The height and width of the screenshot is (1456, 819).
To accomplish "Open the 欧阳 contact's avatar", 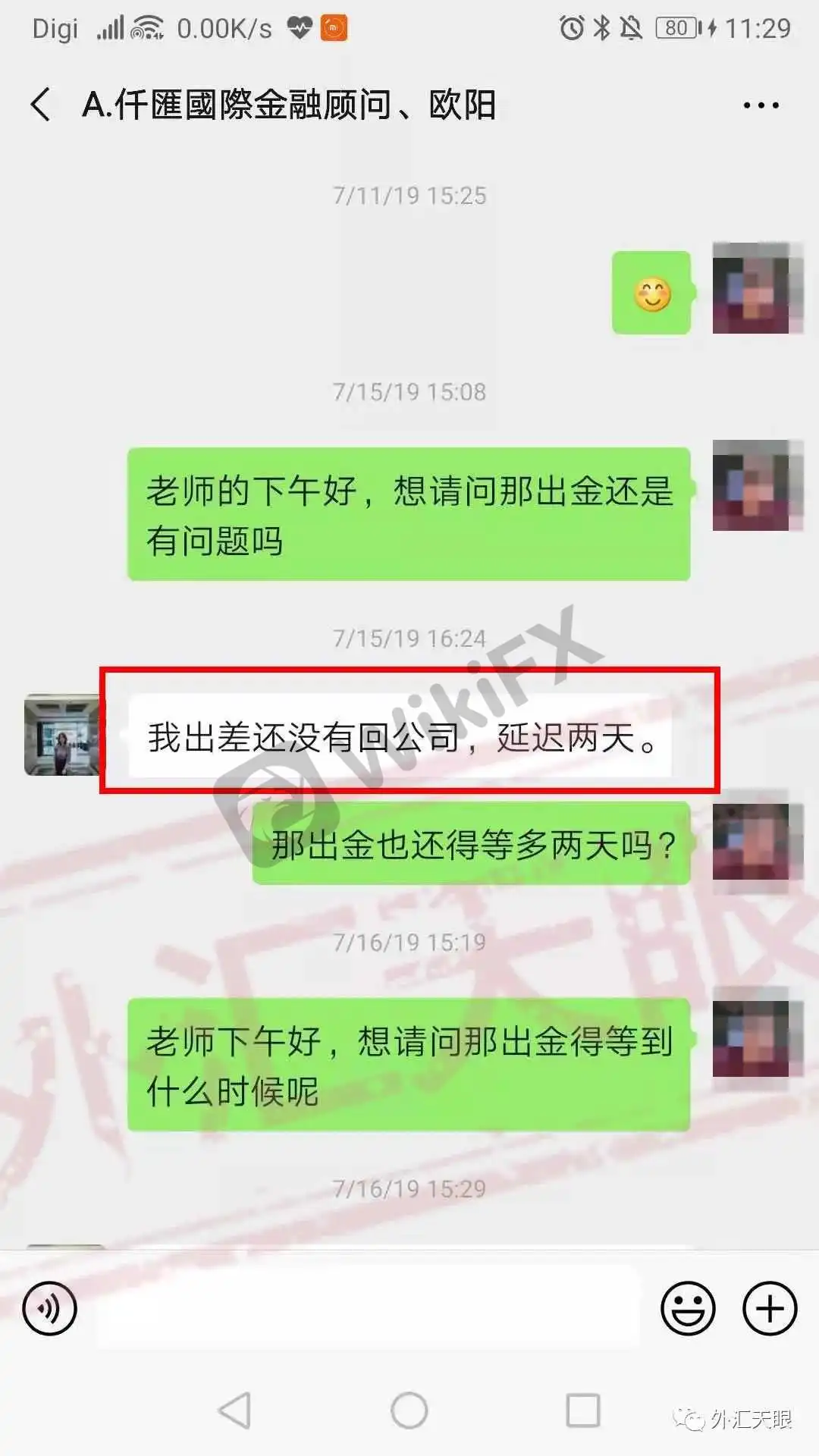I will pyautogui.click(x=62, y=735).
